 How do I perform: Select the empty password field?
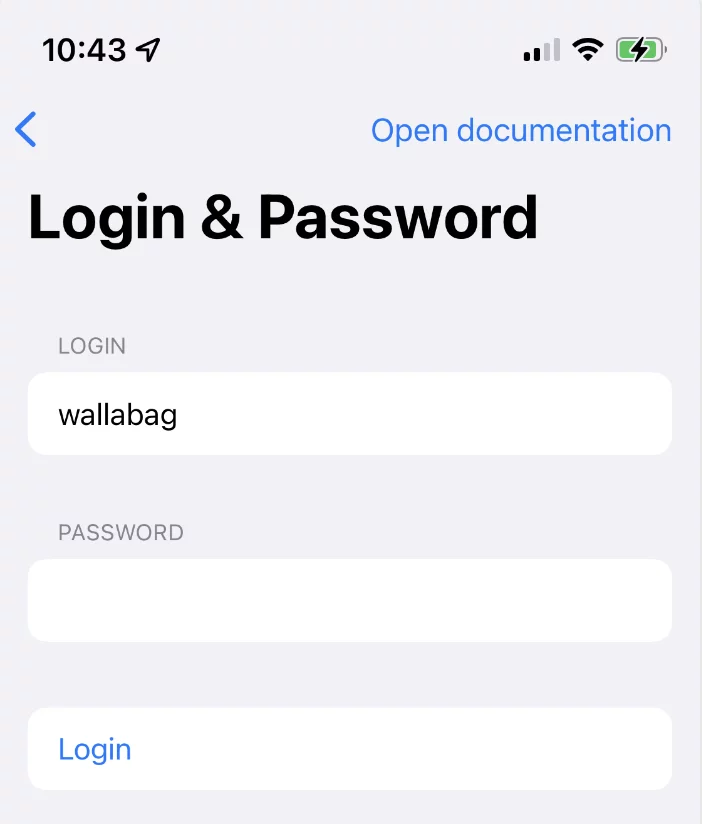coord(349,600)
